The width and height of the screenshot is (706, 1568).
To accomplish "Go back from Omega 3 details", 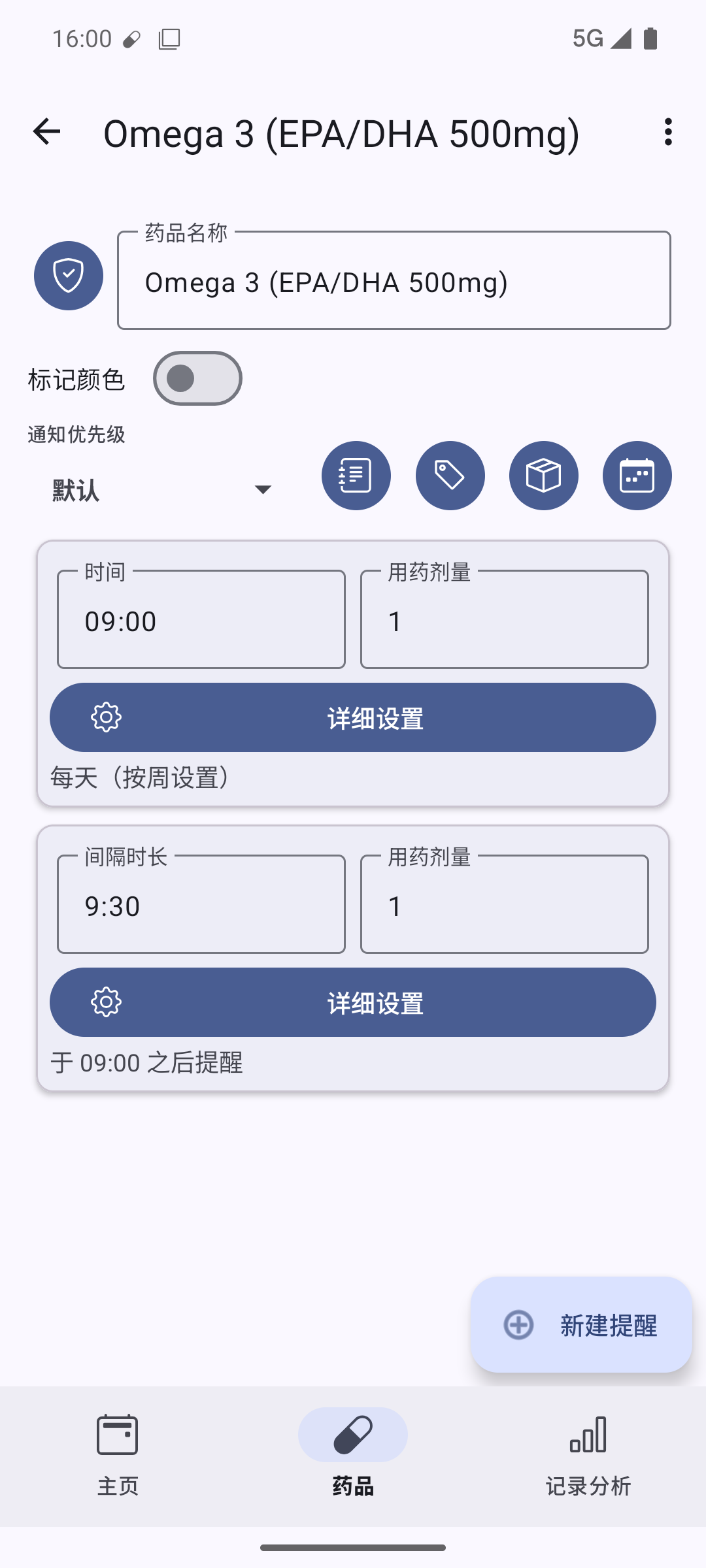I will pyautogui.click(x=46, y=132).
